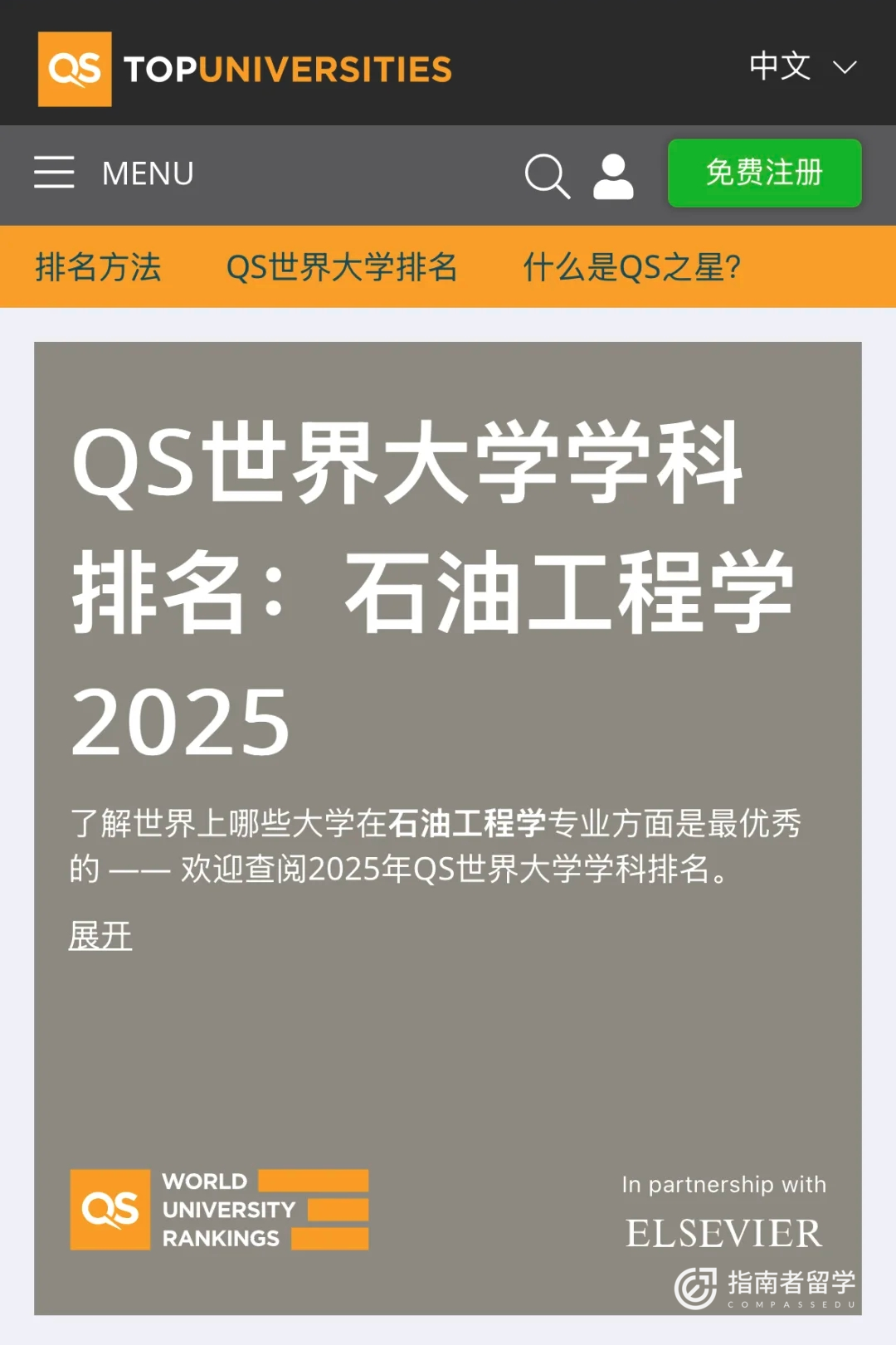Screen dimensions: 896x1345
Task: Tap the green 免费注册 button
Action: click(x=764, y=173)
